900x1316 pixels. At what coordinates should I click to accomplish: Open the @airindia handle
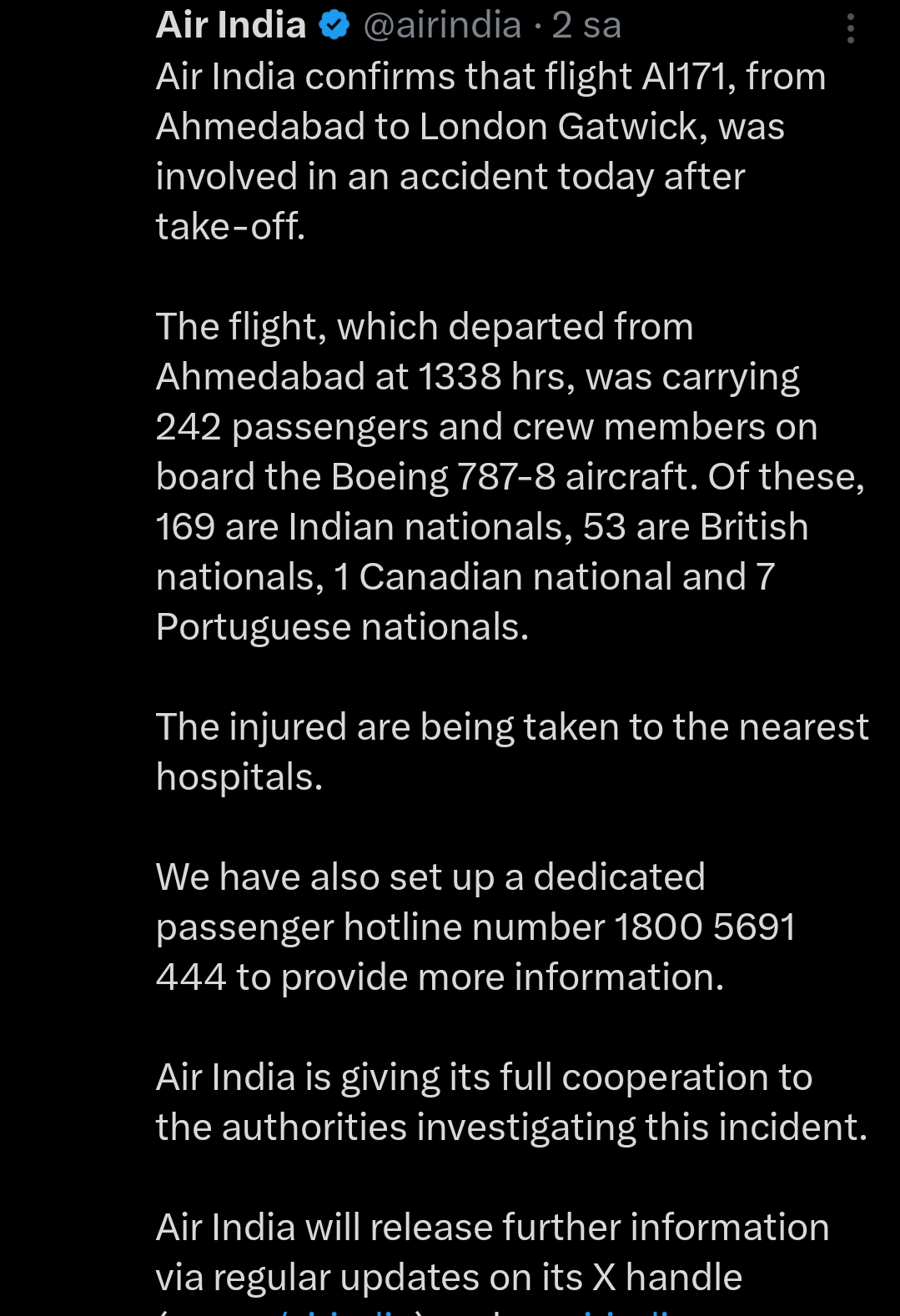(x=442, y=25)
